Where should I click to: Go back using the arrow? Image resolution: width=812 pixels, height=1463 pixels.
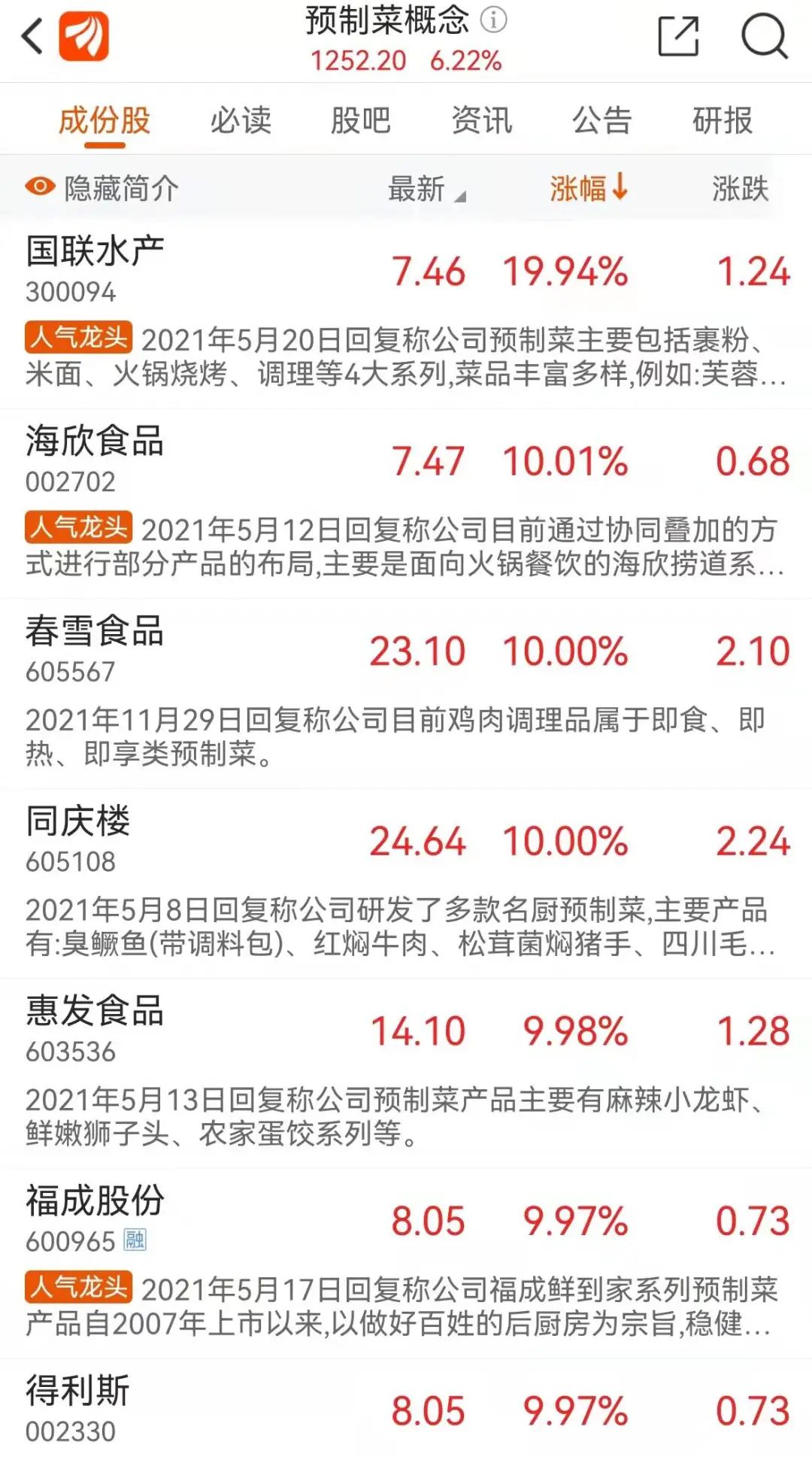point(32,35)
